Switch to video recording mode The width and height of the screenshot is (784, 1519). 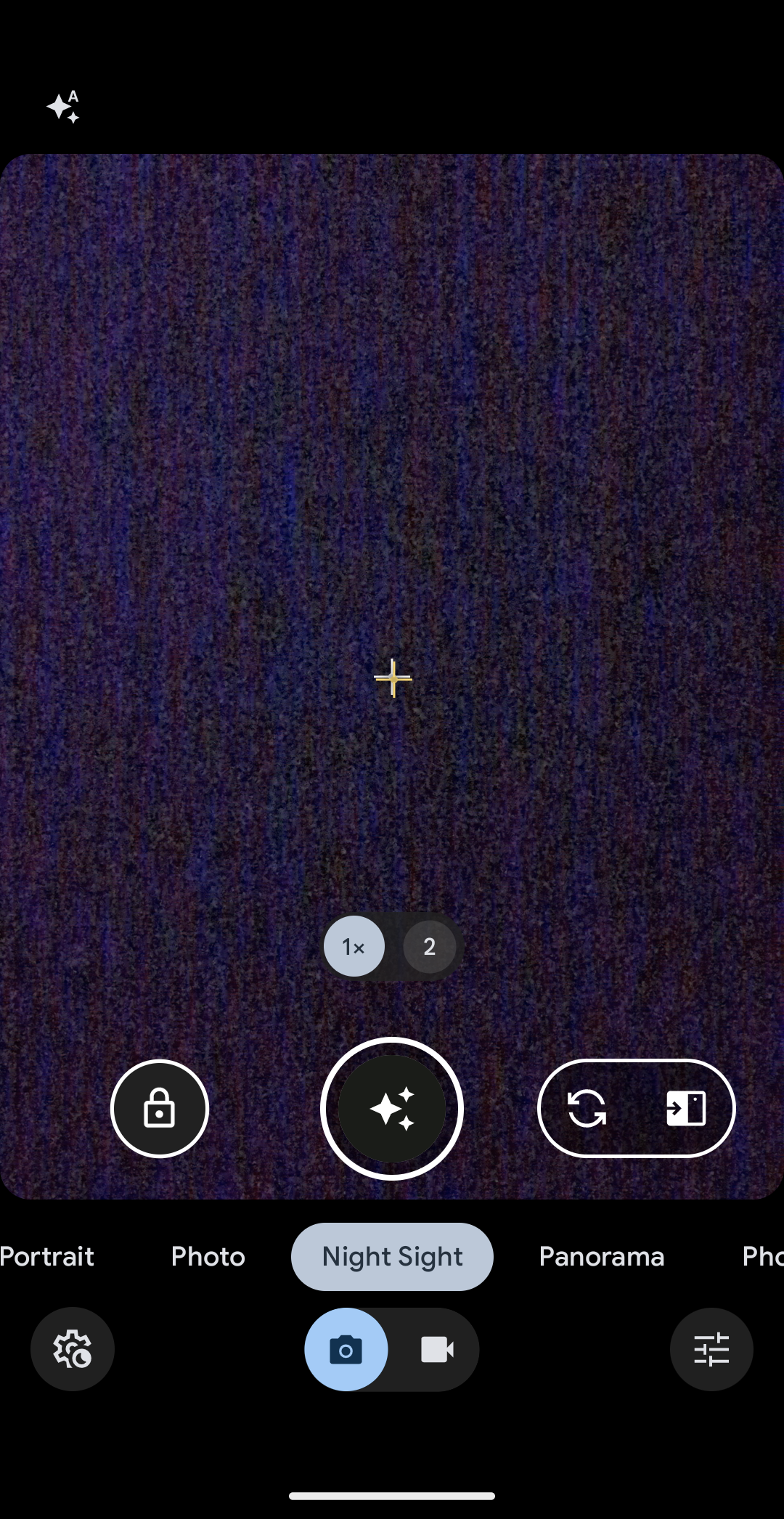click(437, 1350)
